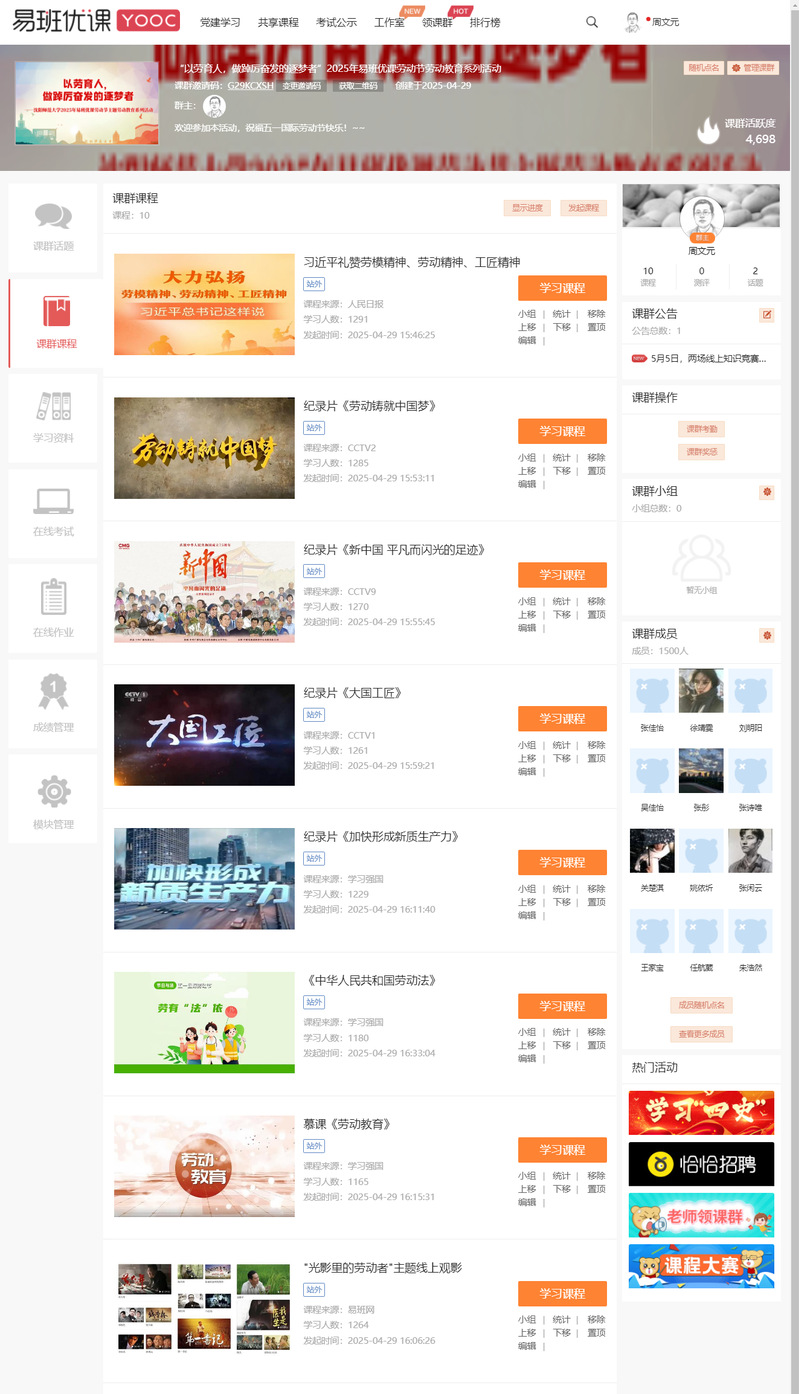Tap 获取二维码 in the header
Image resolution: width=799 pixels, height=1394 pixels.
357,86
